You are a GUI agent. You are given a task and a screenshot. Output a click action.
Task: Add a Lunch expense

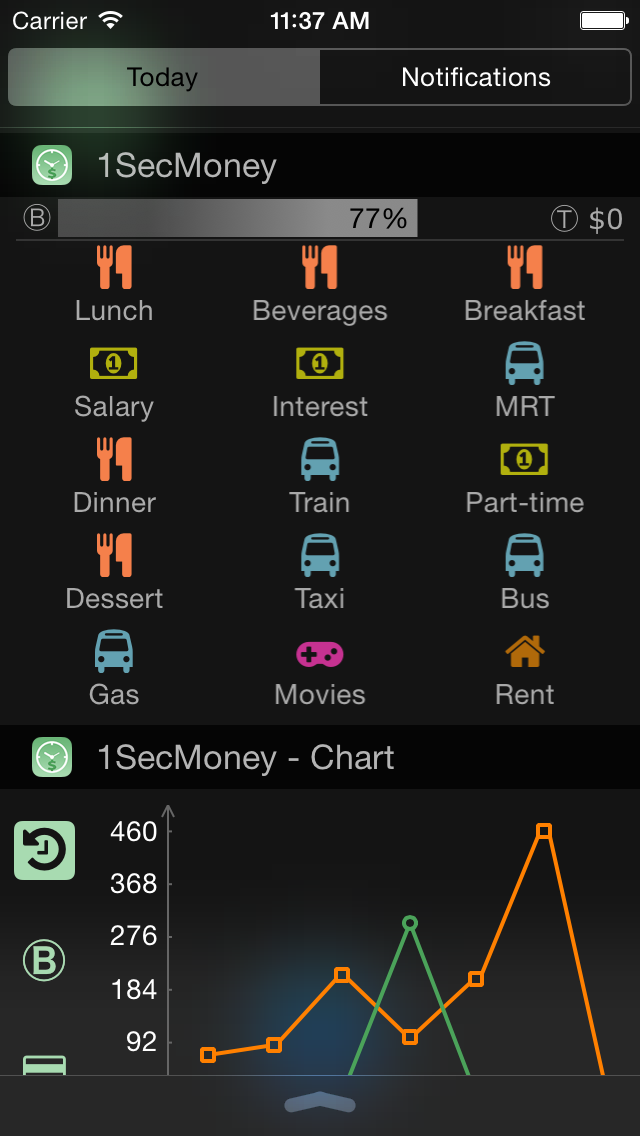(114, 284)
